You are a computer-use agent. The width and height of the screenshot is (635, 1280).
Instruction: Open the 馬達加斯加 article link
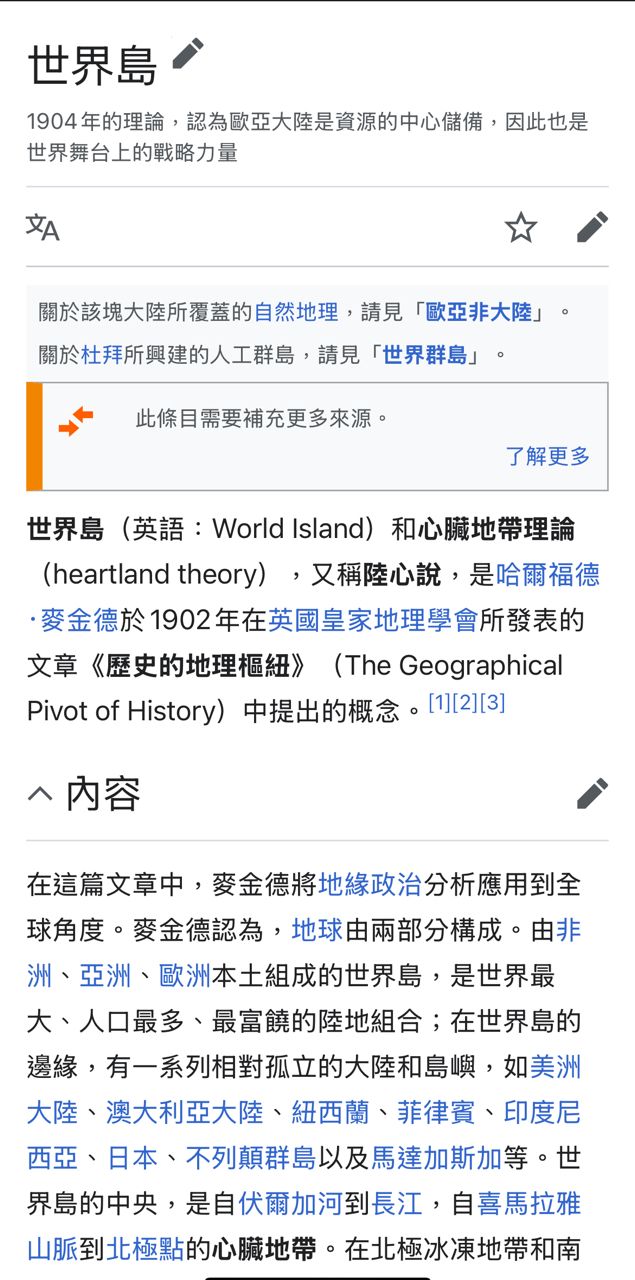point(437,1158)
